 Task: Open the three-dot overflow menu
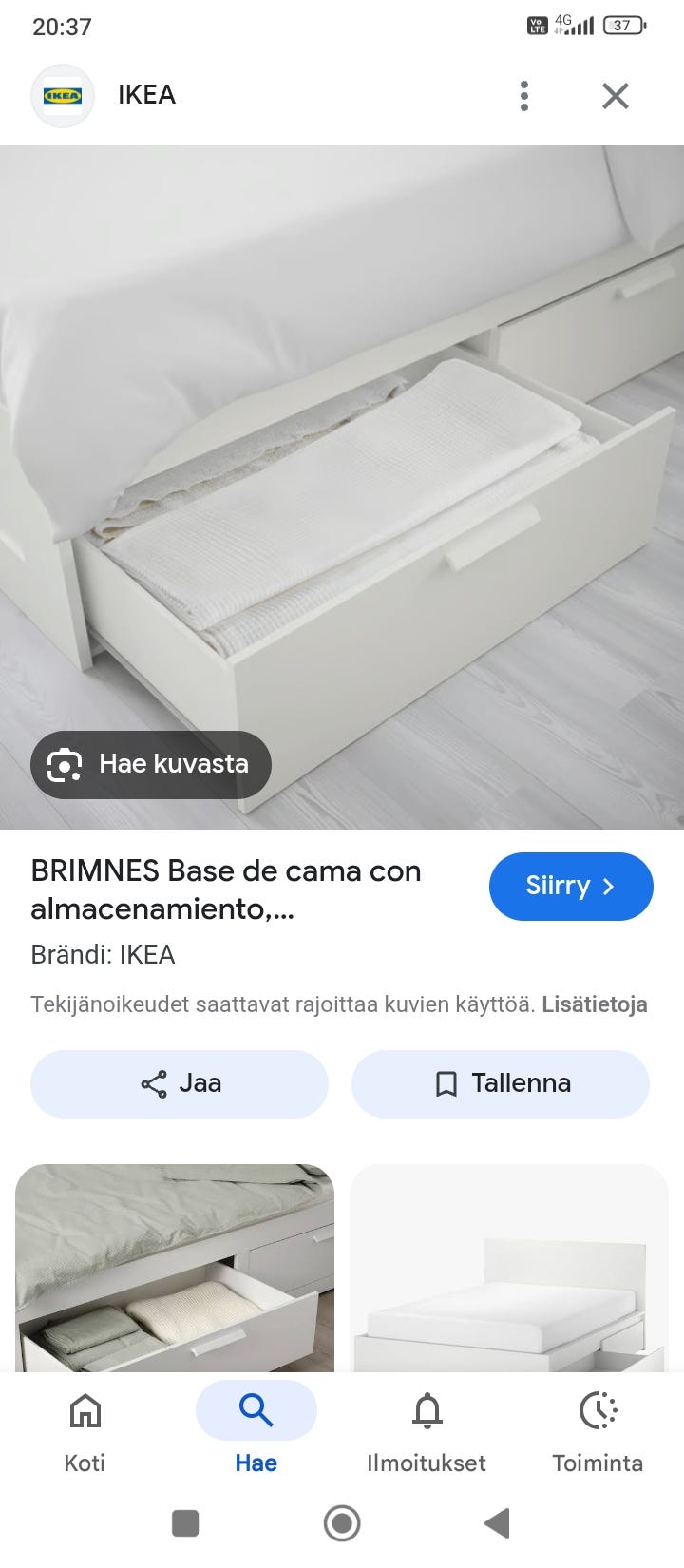pyautogui.click(x=523, y=95)
